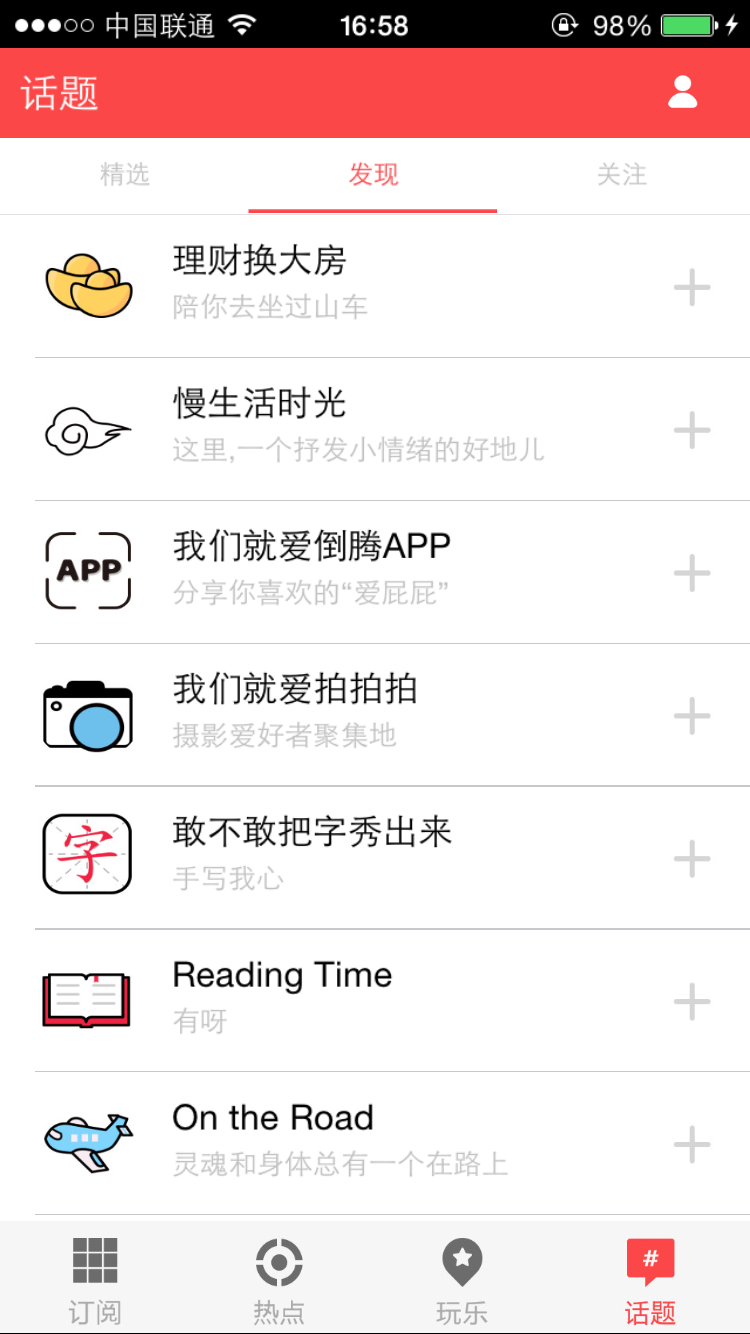Open the On the Road topic
750x1334 pixels.
pyautogui.click(x=375, y=1143)
